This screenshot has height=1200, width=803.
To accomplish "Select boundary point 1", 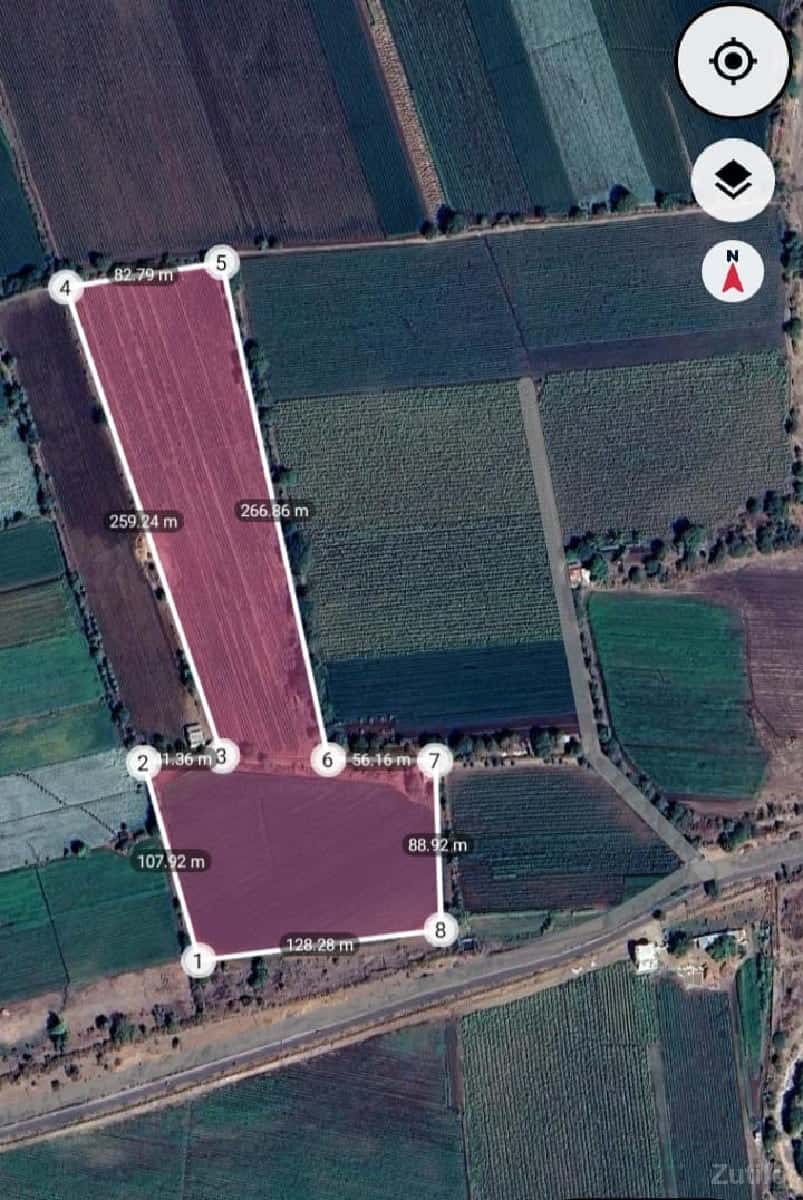I will 198,961.
